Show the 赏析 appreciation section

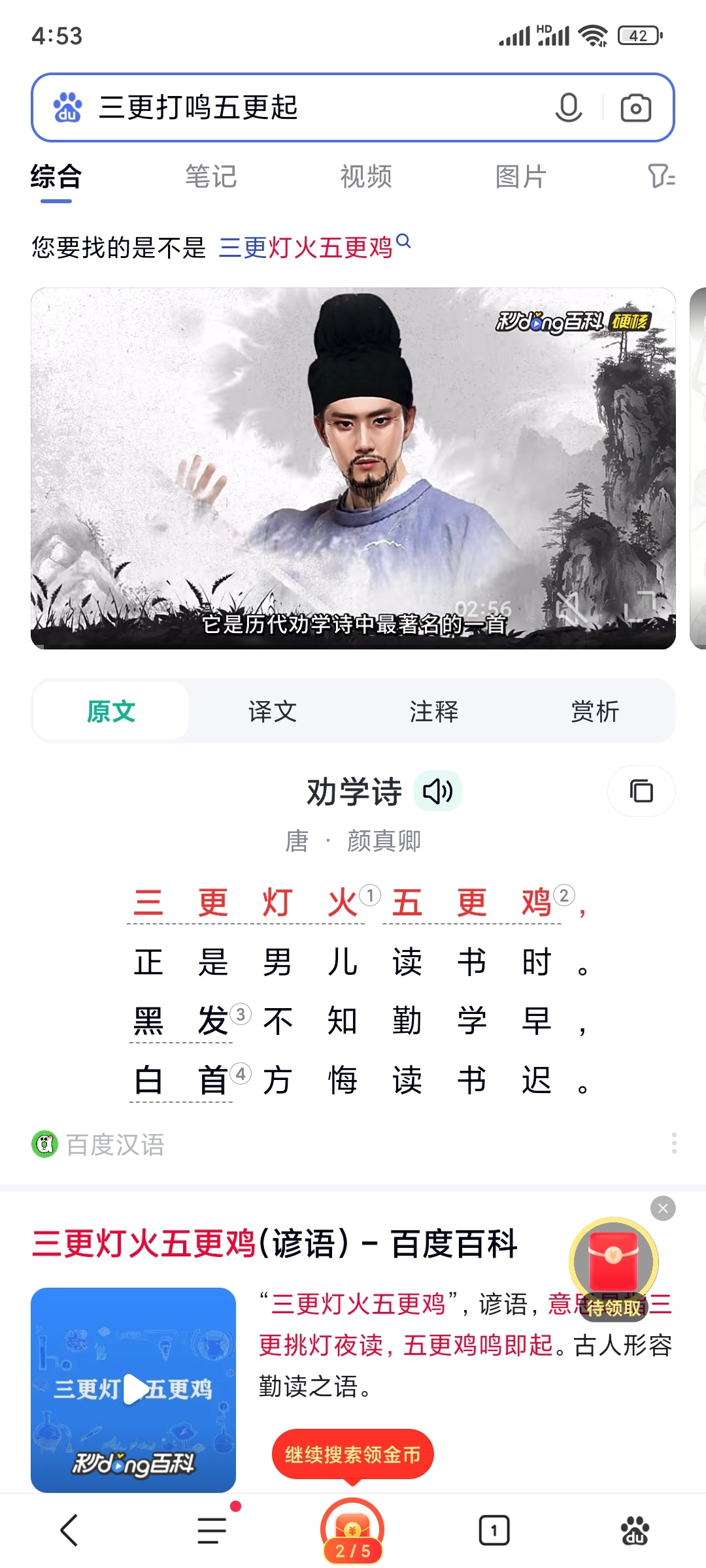click(595, 711)
